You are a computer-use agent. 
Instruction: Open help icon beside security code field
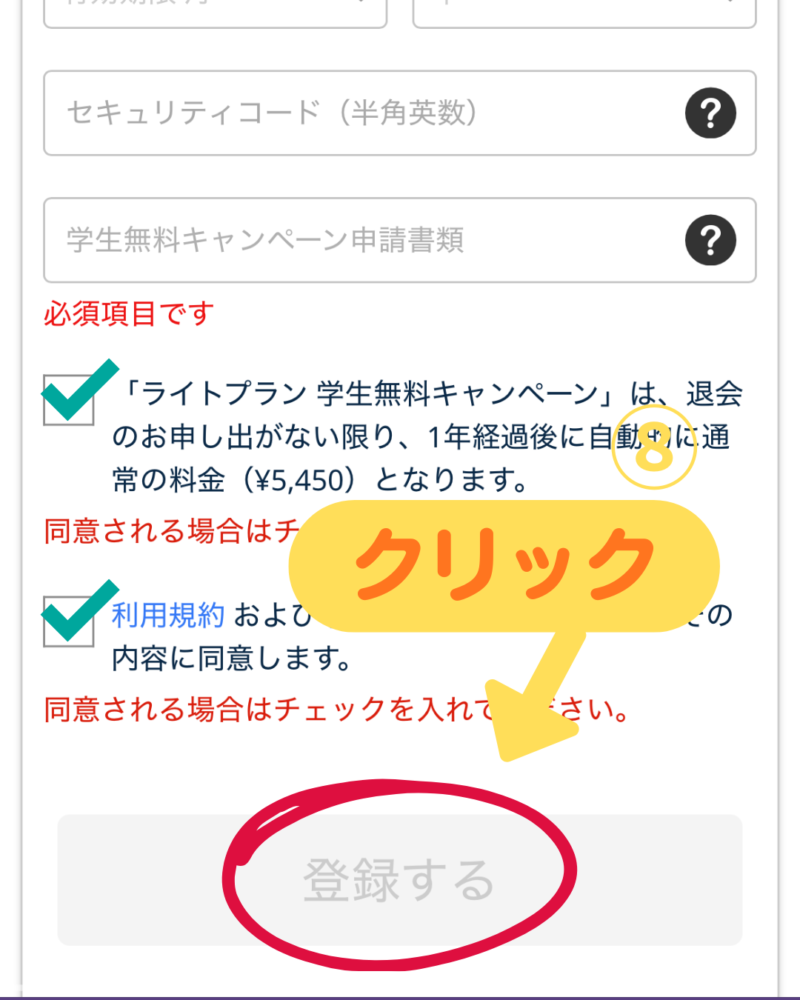pos(710,113)
